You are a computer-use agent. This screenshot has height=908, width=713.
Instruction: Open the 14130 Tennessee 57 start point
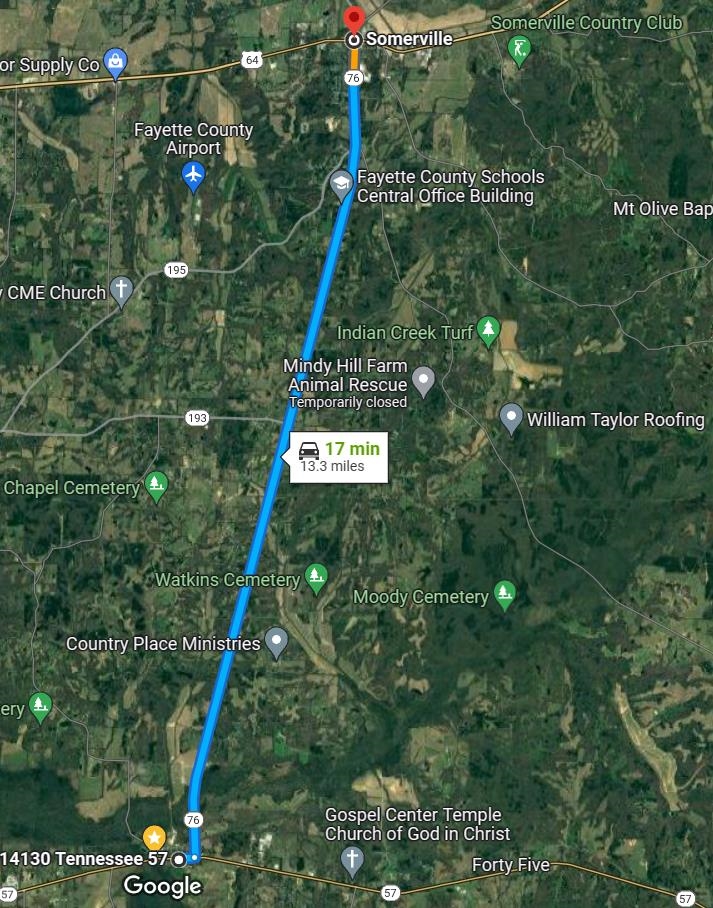pos(178,858)
